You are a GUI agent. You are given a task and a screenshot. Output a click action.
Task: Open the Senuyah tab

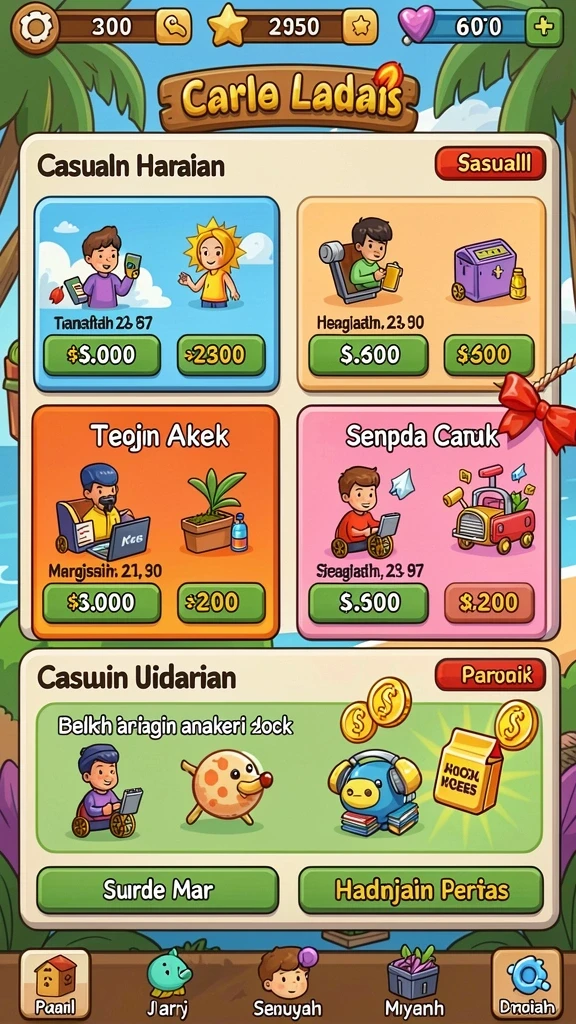click(x=284, y=985)
